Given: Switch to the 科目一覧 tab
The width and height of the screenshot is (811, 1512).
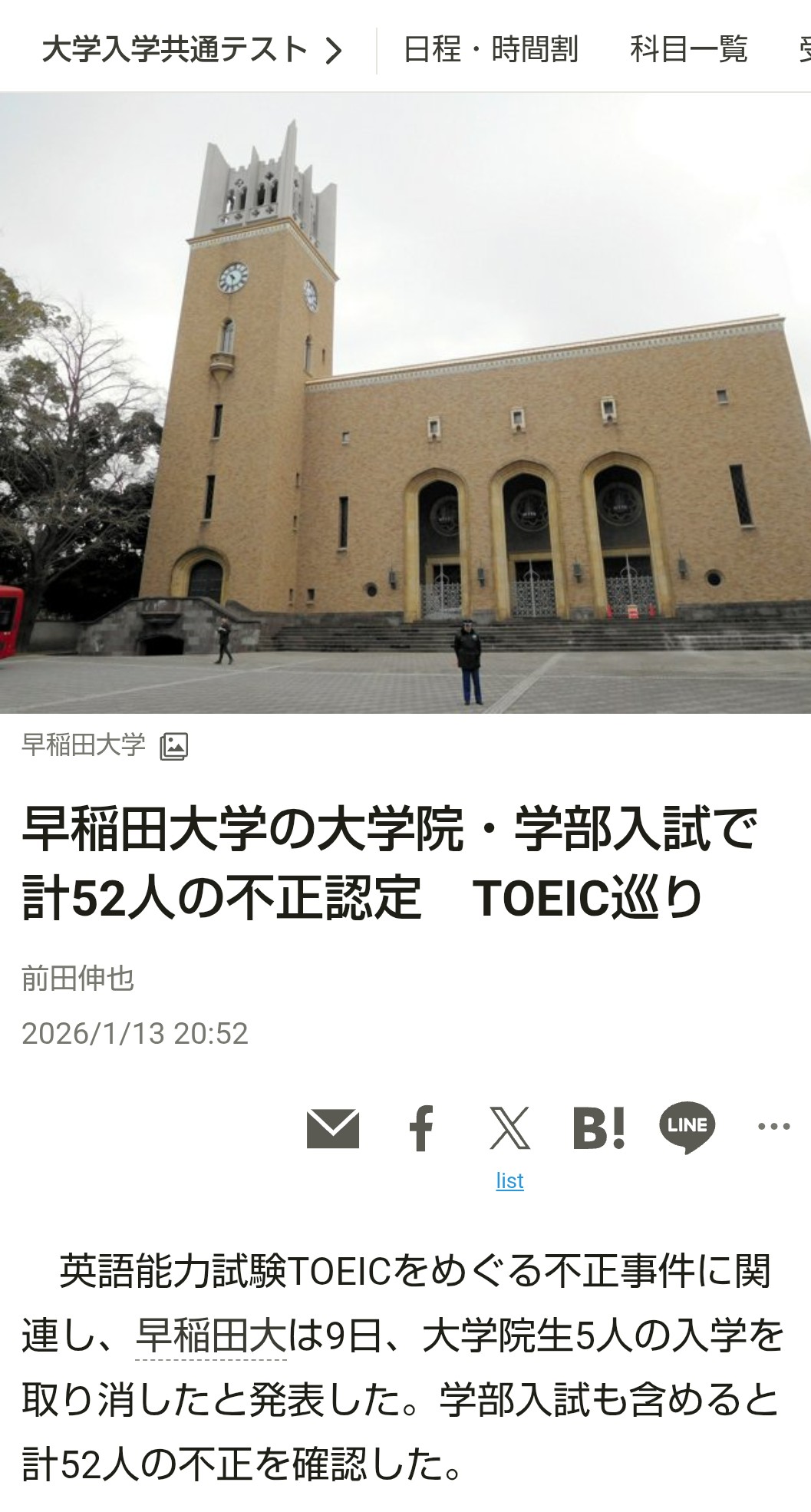Looking at the screenshot, I should coord(688,50).
